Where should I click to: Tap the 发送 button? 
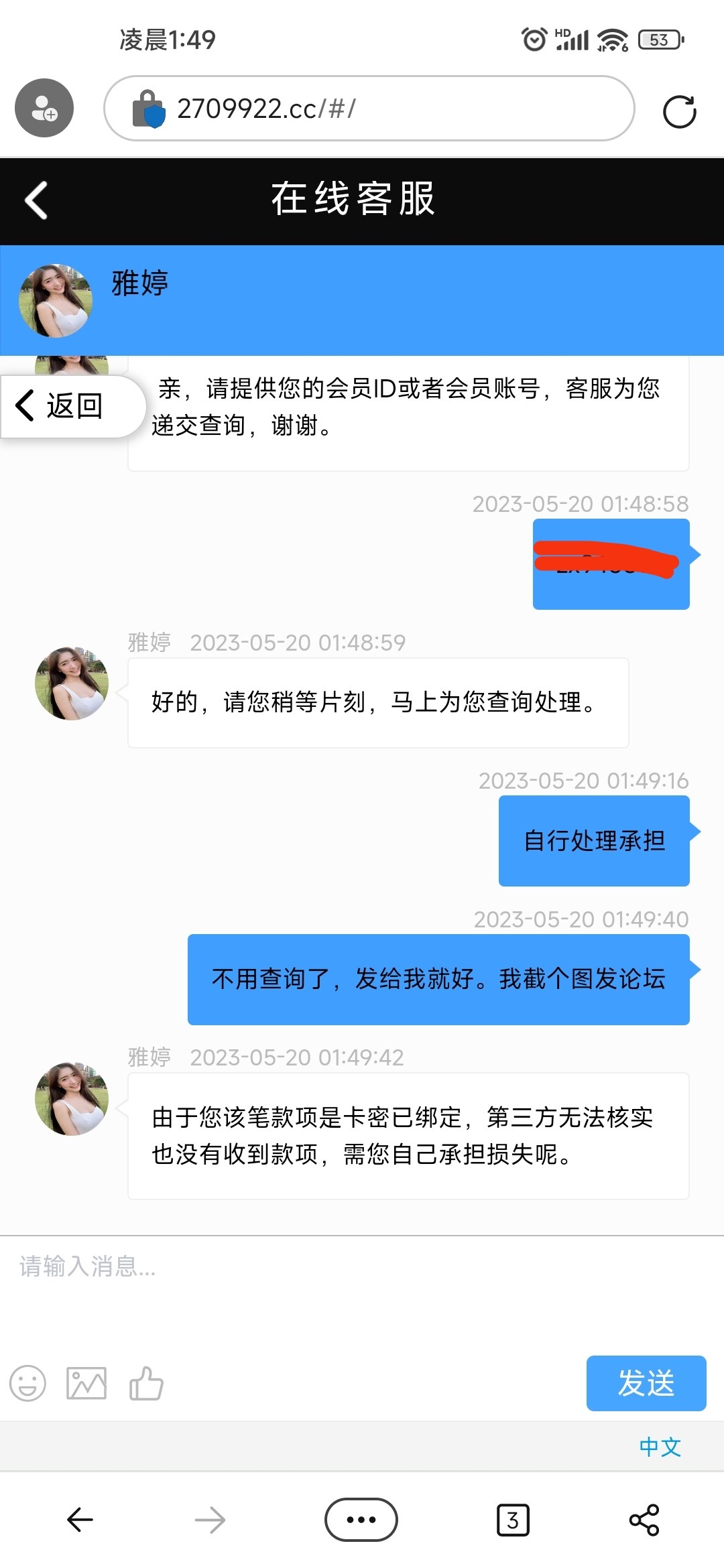(x=646, y=1383)
